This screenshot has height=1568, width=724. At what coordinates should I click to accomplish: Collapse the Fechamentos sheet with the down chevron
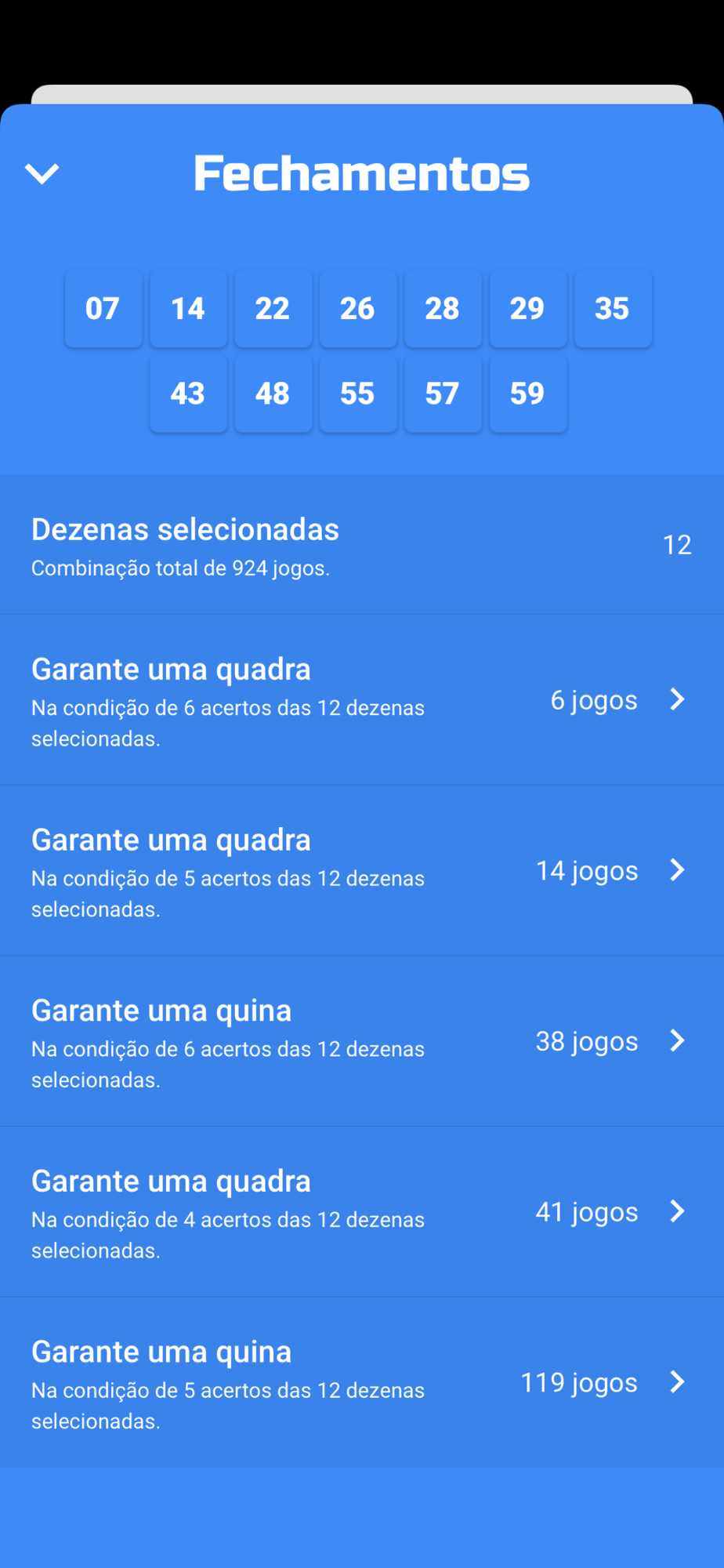(x=42, y=173)
